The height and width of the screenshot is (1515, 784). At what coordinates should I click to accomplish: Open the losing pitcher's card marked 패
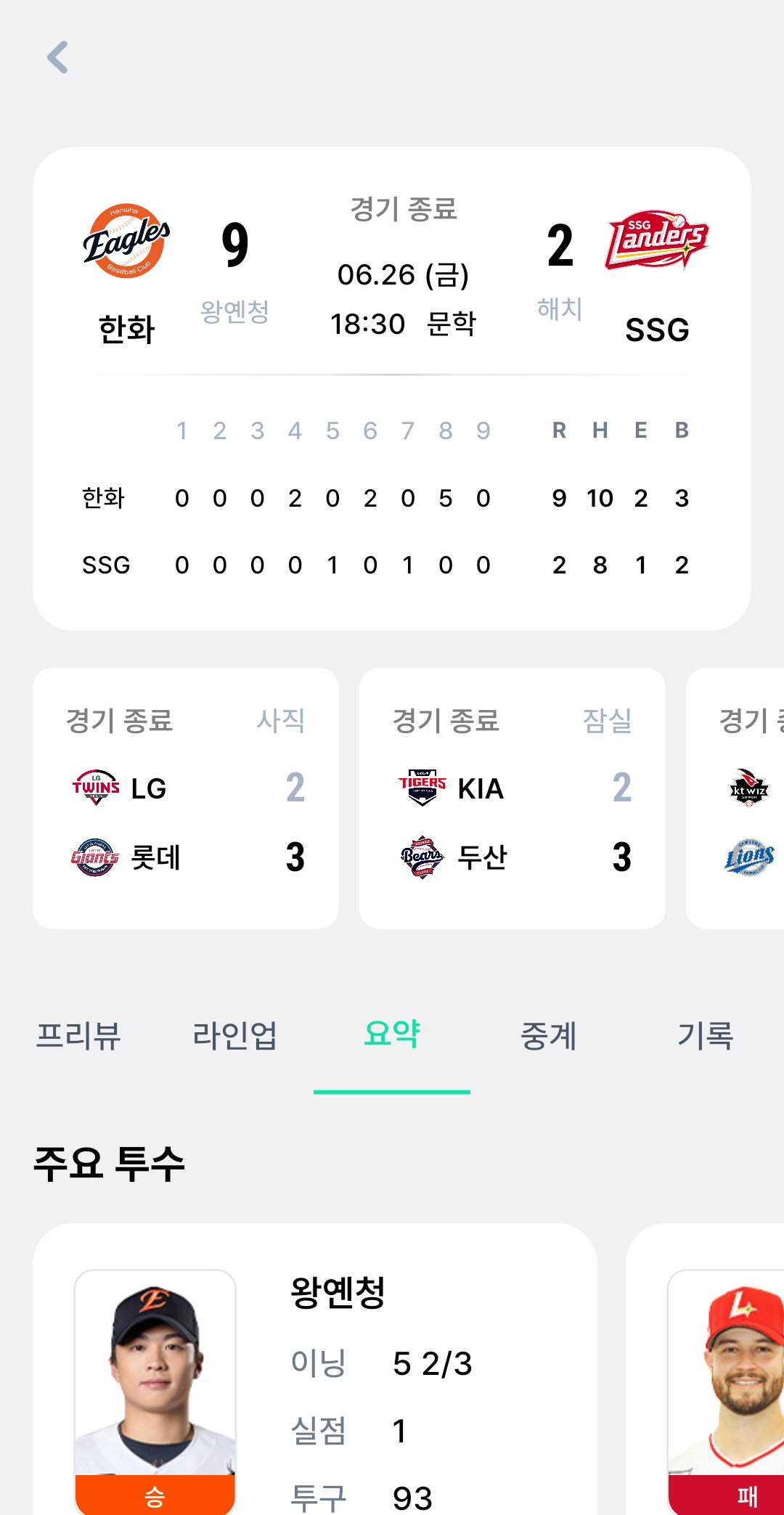click(705, 1369)
